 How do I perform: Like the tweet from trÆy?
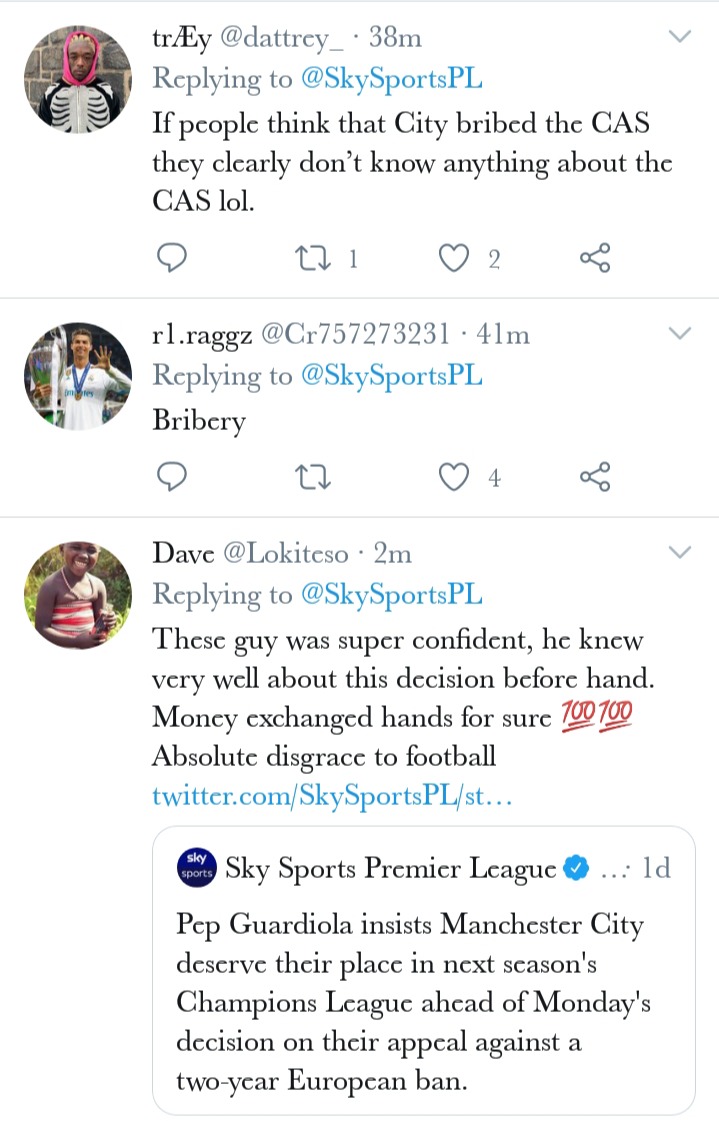(455, 259)
